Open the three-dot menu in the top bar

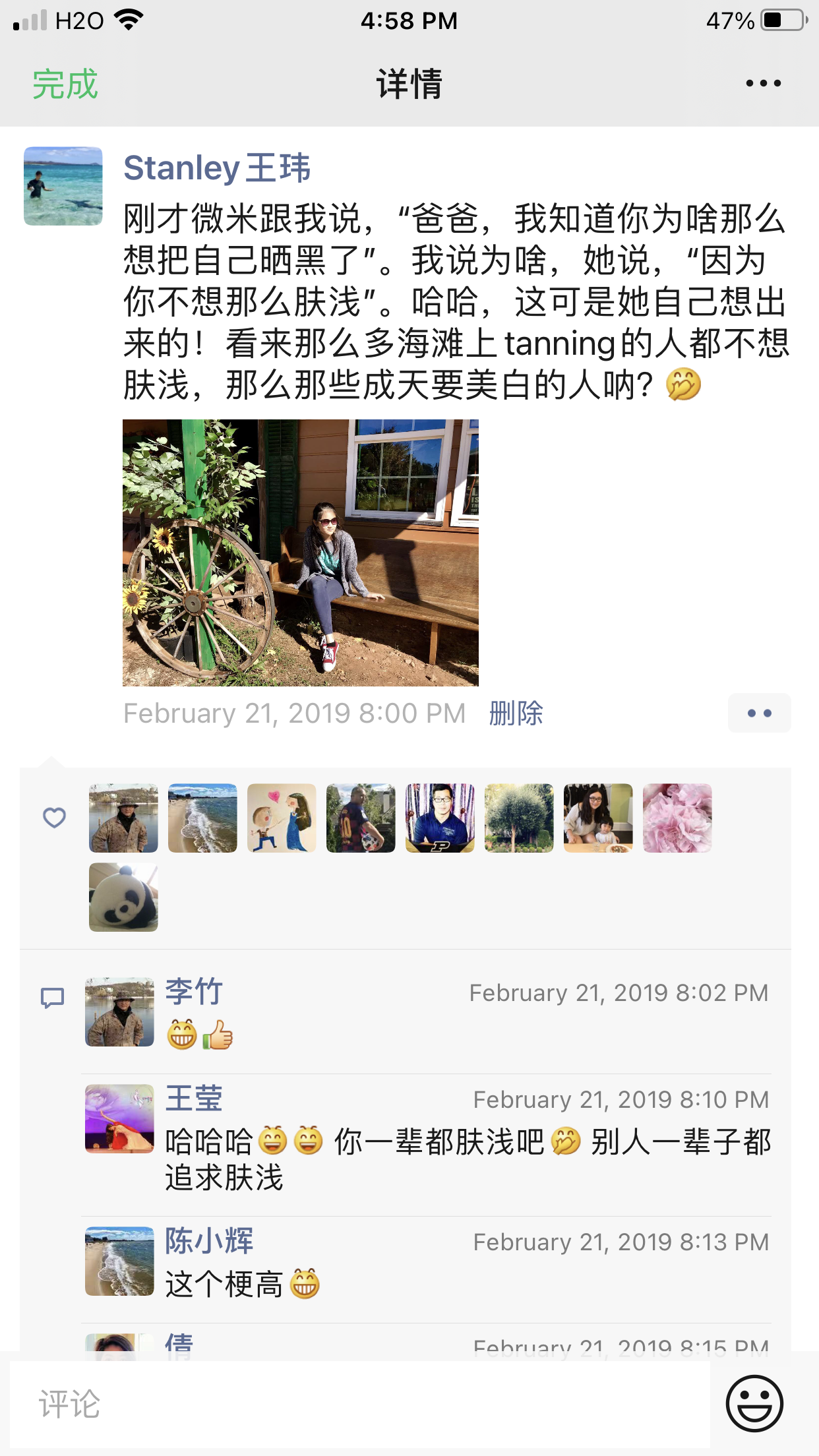click(x=763, y=84)
